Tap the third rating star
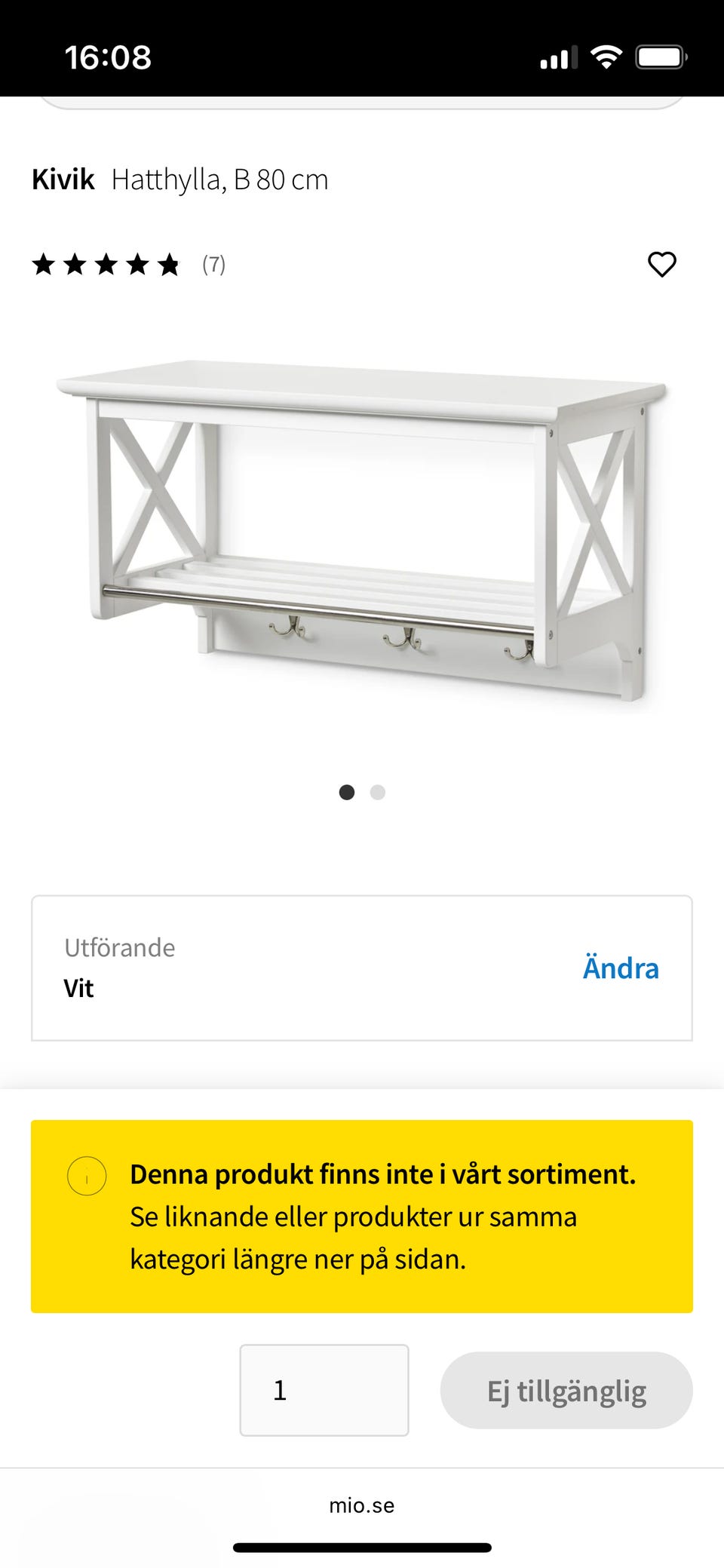724x1568 pixels. (x=107, y=264)
